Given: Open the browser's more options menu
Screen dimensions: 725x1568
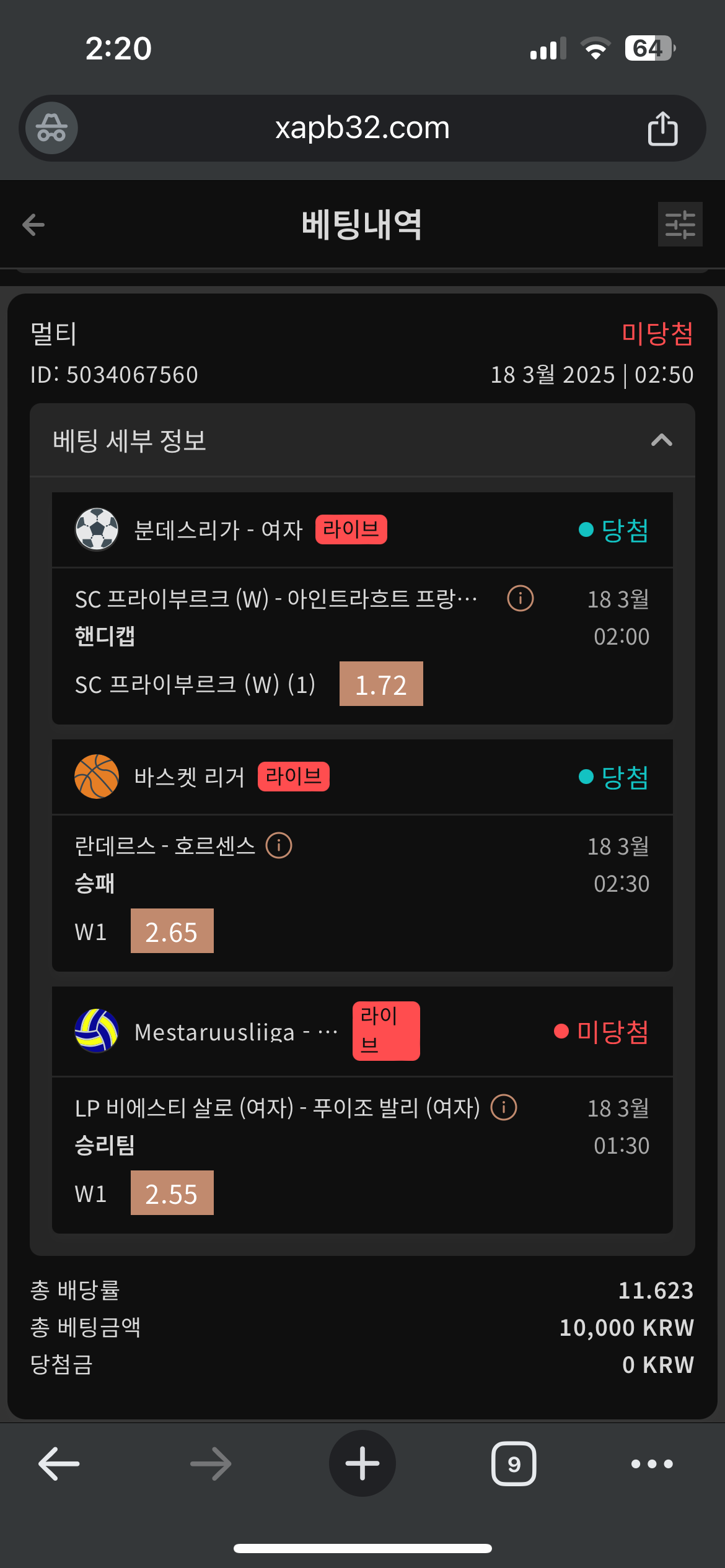Looking at the screenshot, I should [651, 1464].
